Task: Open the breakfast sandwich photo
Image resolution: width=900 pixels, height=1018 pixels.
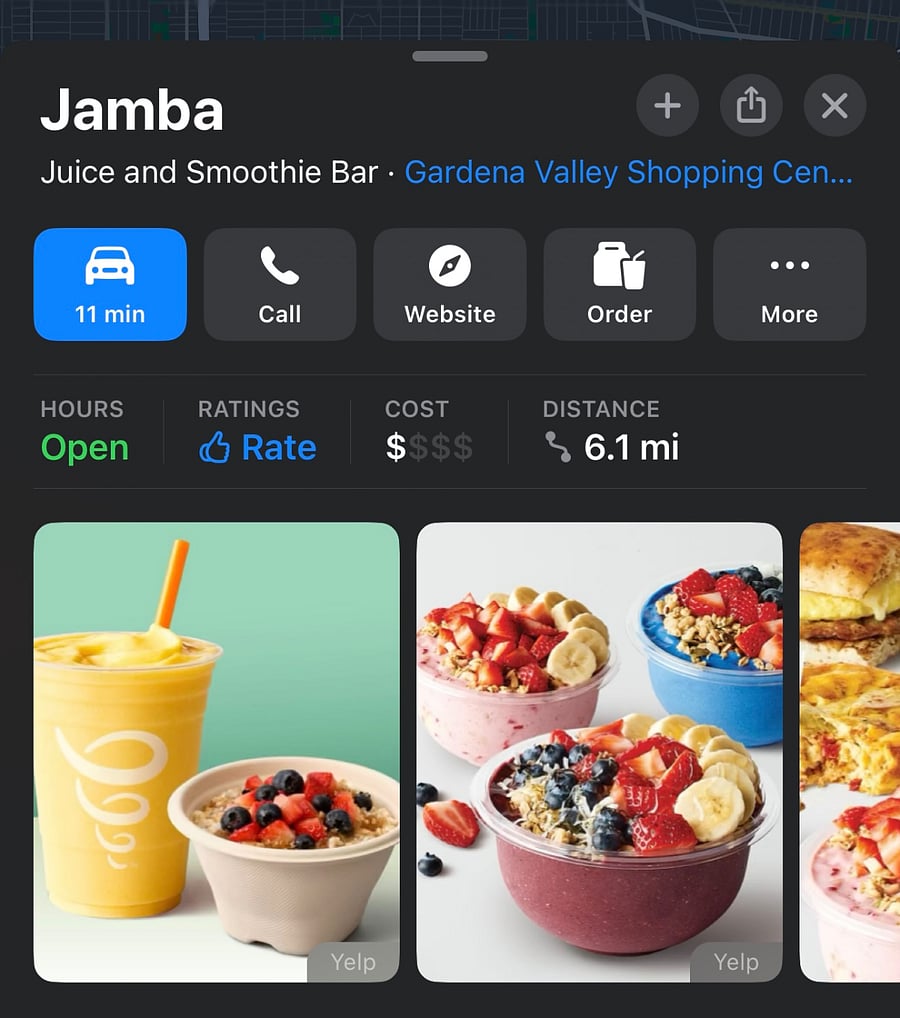Action: pyautogui.click(x=850, y=750)
